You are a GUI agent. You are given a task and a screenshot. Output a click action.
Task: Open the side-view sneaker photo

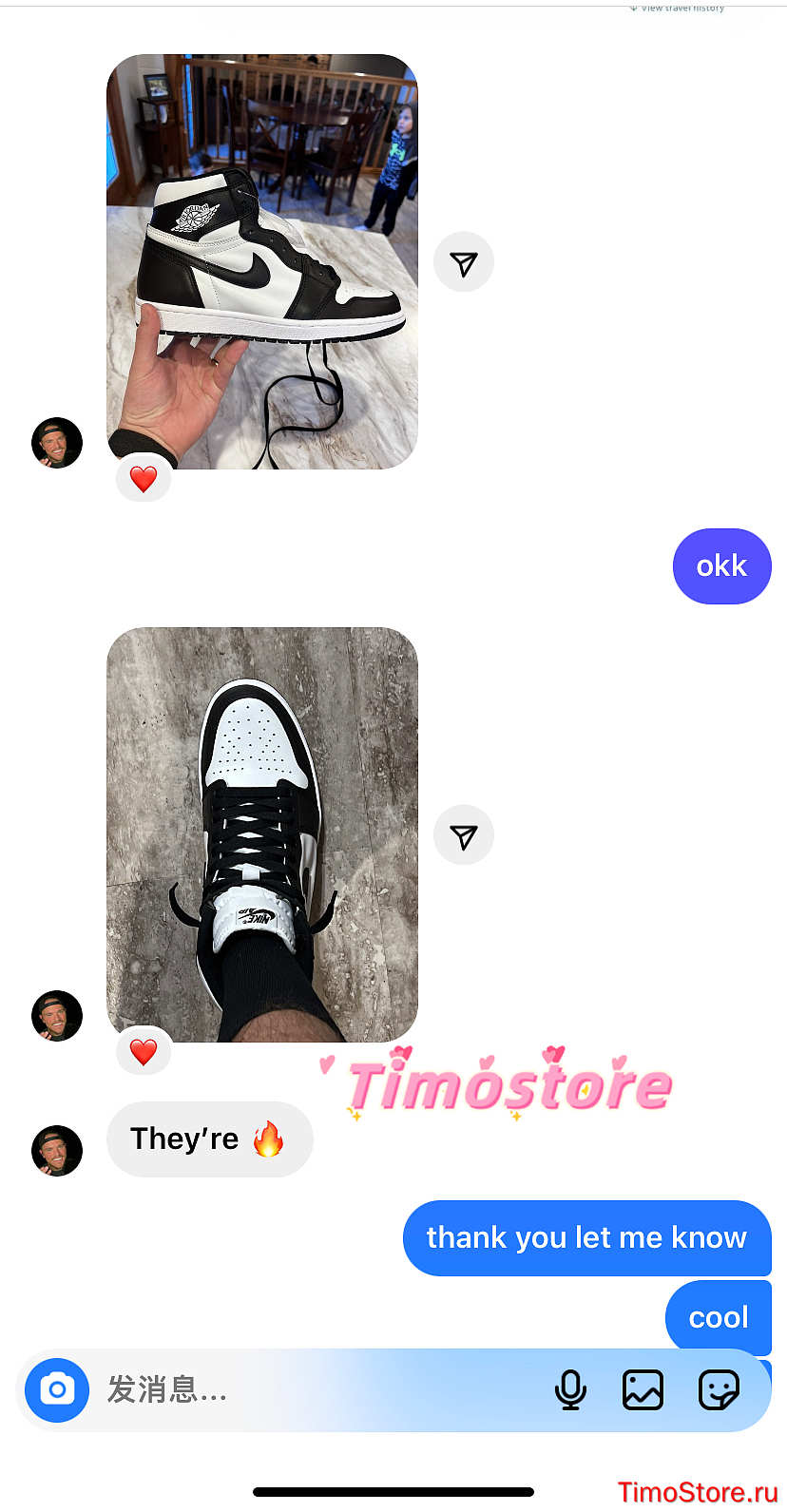click(262, 261)
